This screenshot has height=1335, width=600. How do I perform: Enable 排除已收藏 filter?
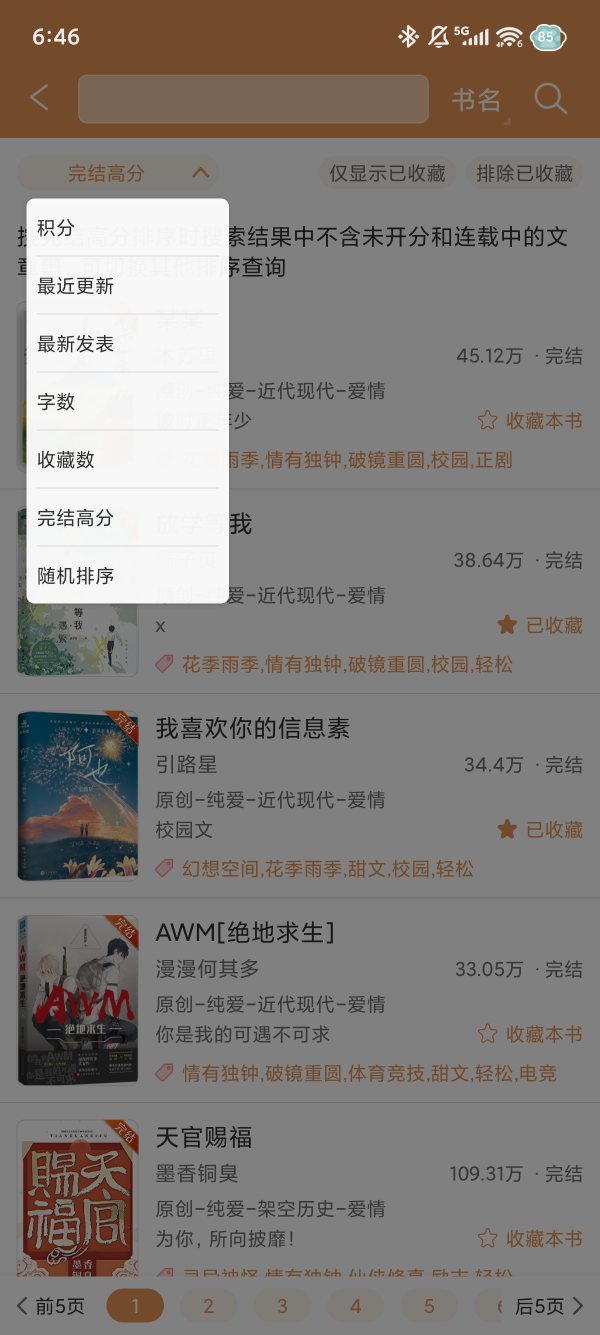pyautogui.click(x=525, y=173)
